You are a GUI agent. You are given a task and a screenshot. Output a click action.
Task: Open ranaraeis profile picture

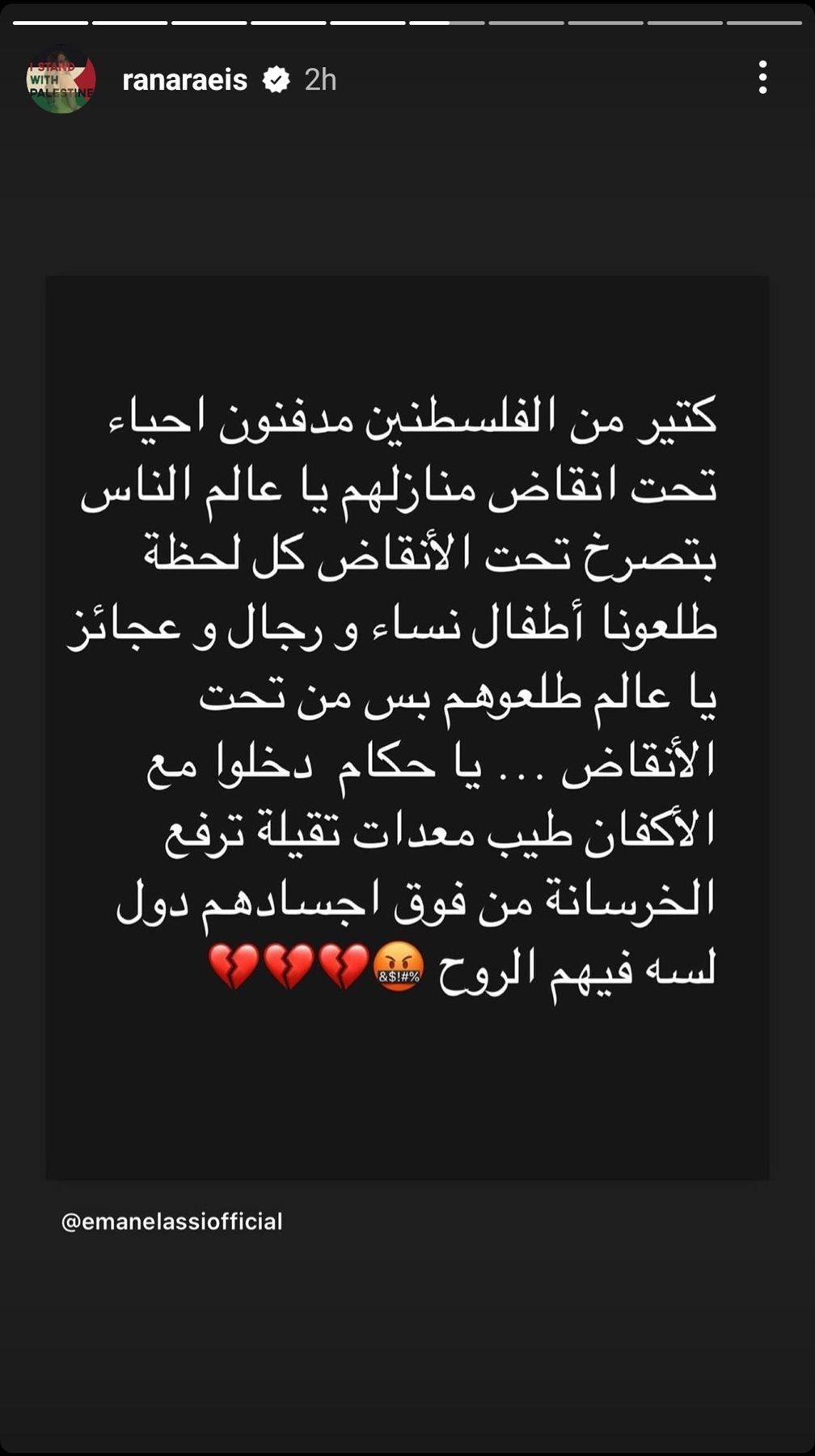click(61, 79)
